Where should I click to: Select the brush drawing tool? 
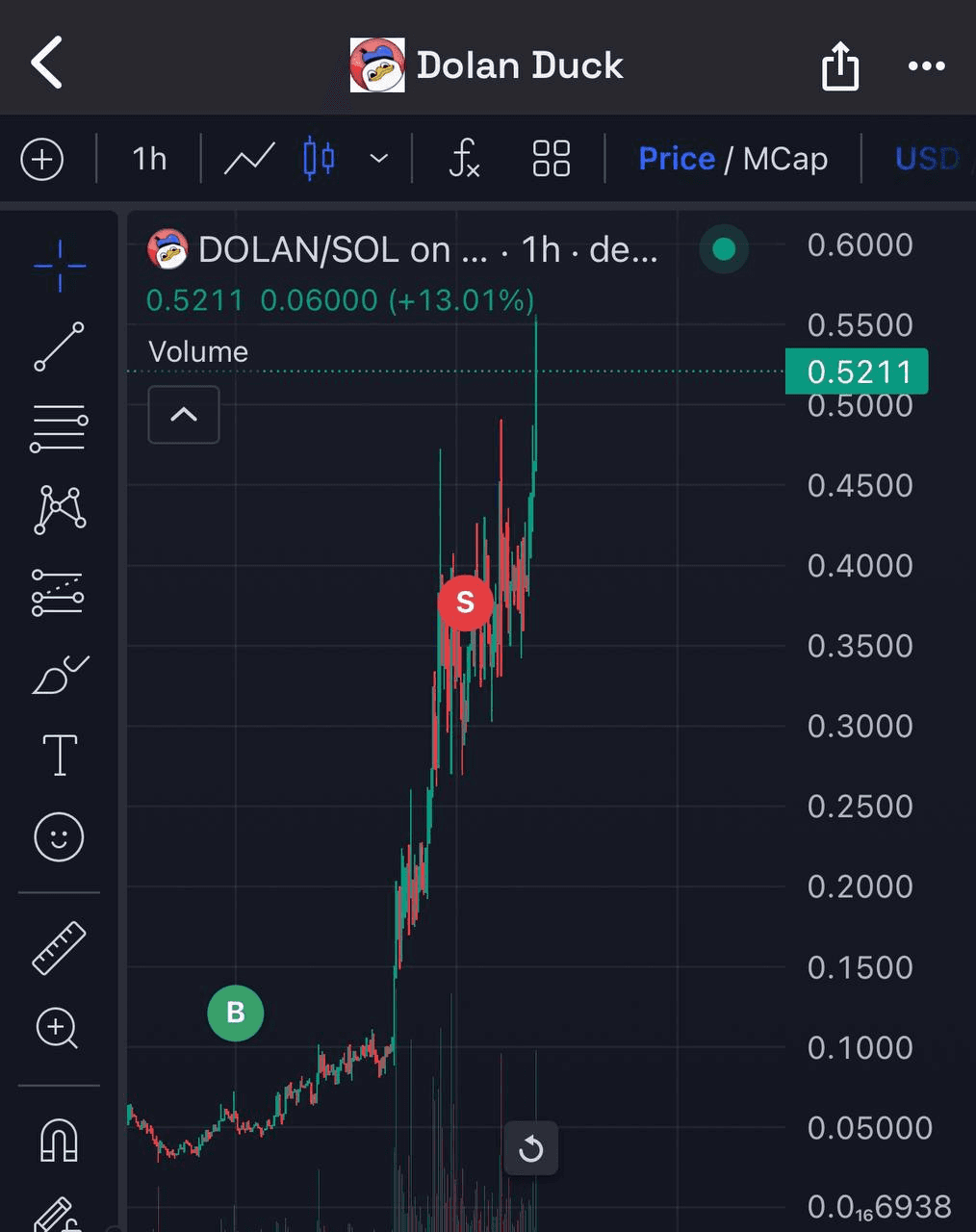[x=60, y=675]
